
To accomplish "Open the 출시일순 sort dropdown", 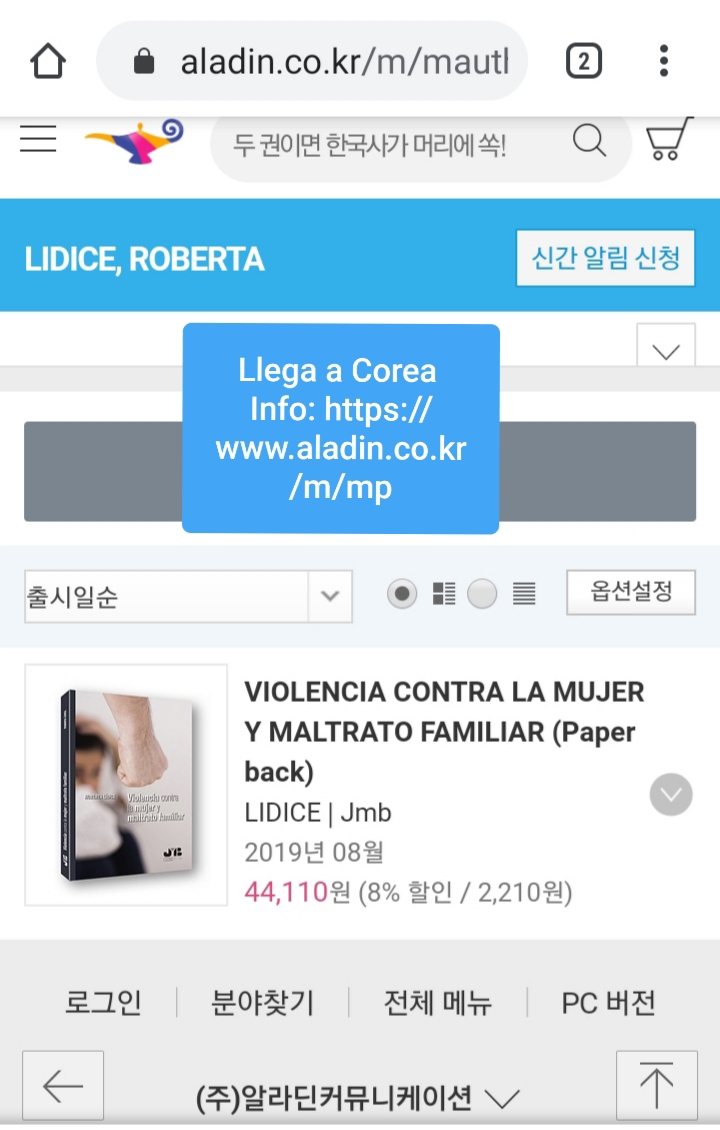I will tap(188, 597).
